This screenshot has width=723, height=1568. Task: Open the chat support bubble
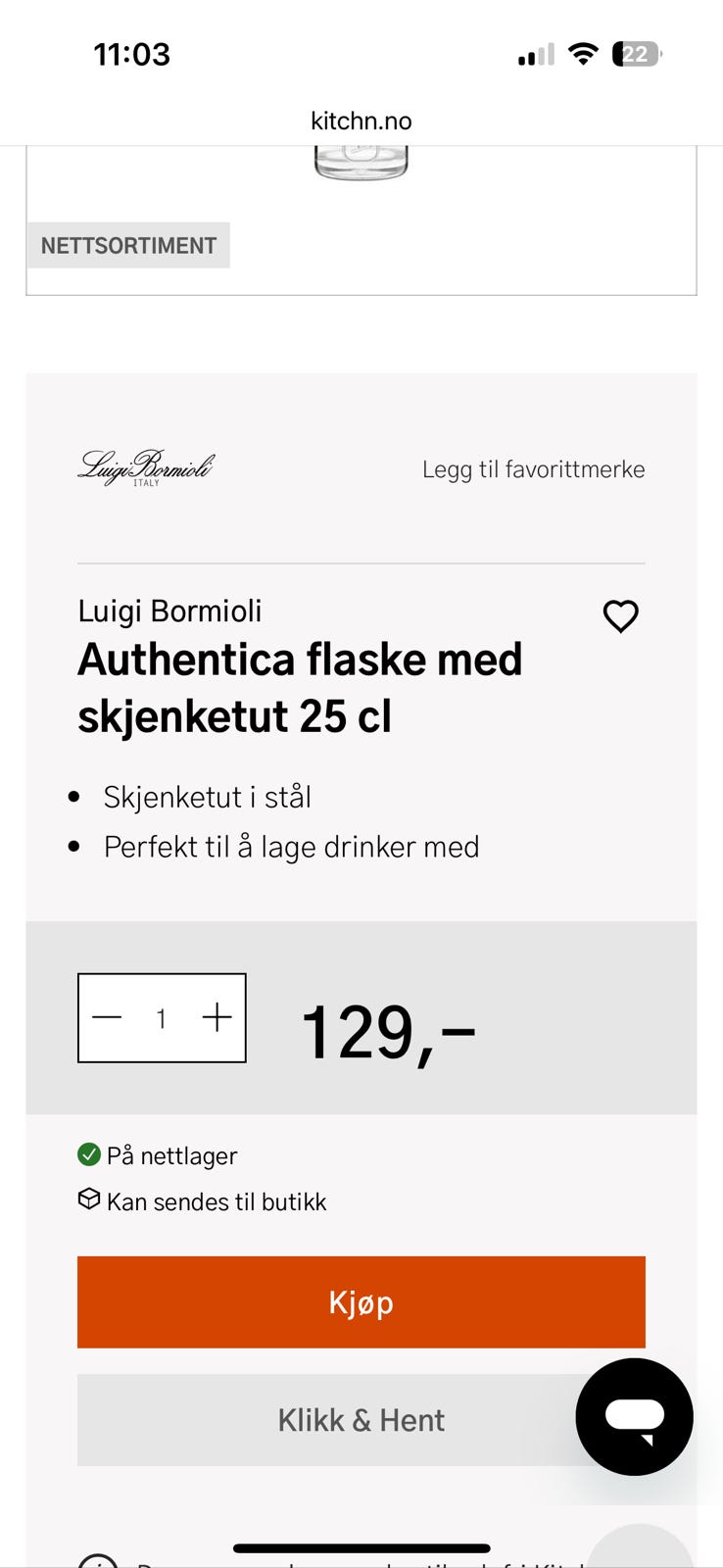click(634, 1416)
